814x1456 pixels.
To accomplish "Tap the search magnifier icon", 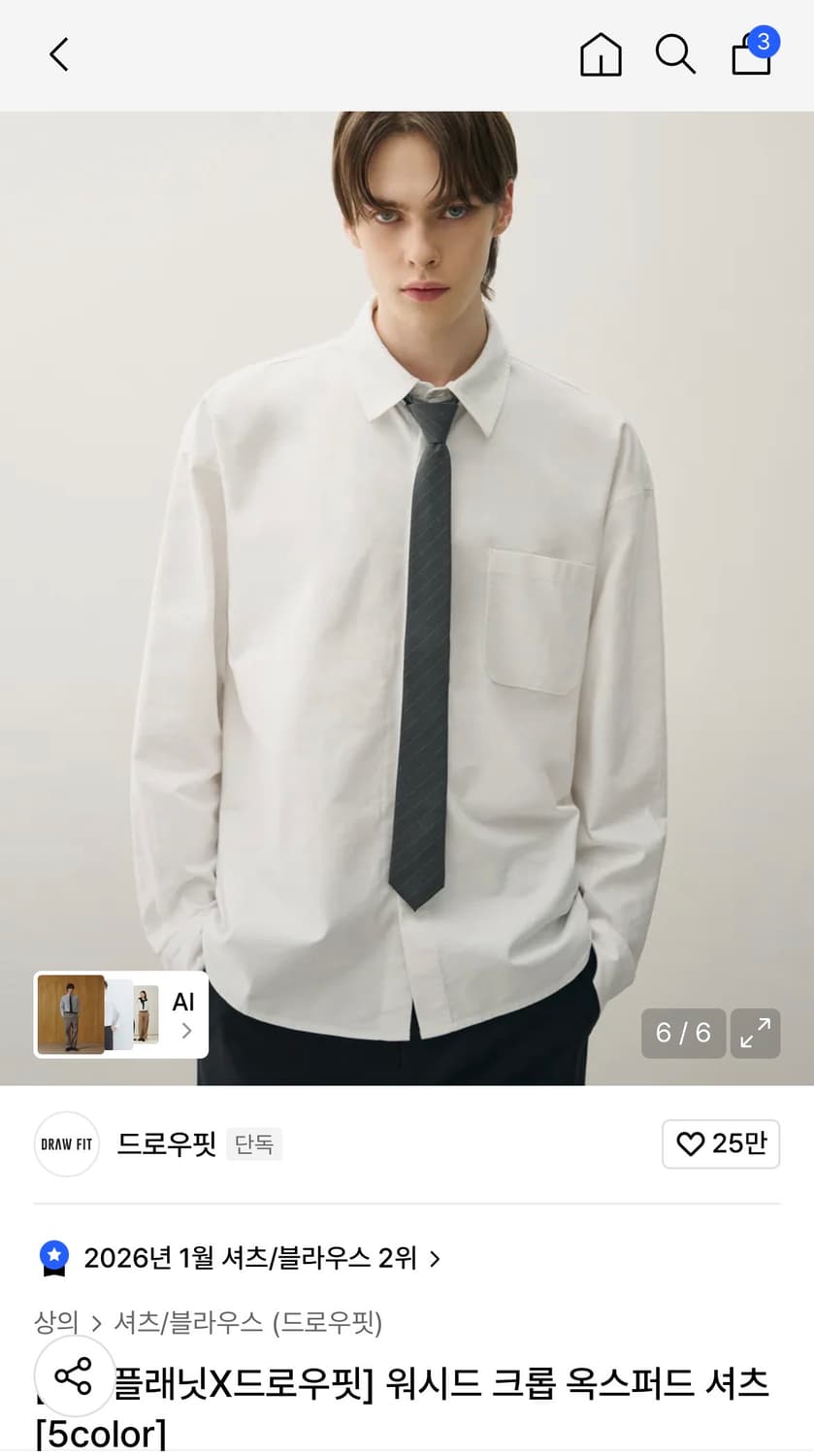I will tap(675, 54).
